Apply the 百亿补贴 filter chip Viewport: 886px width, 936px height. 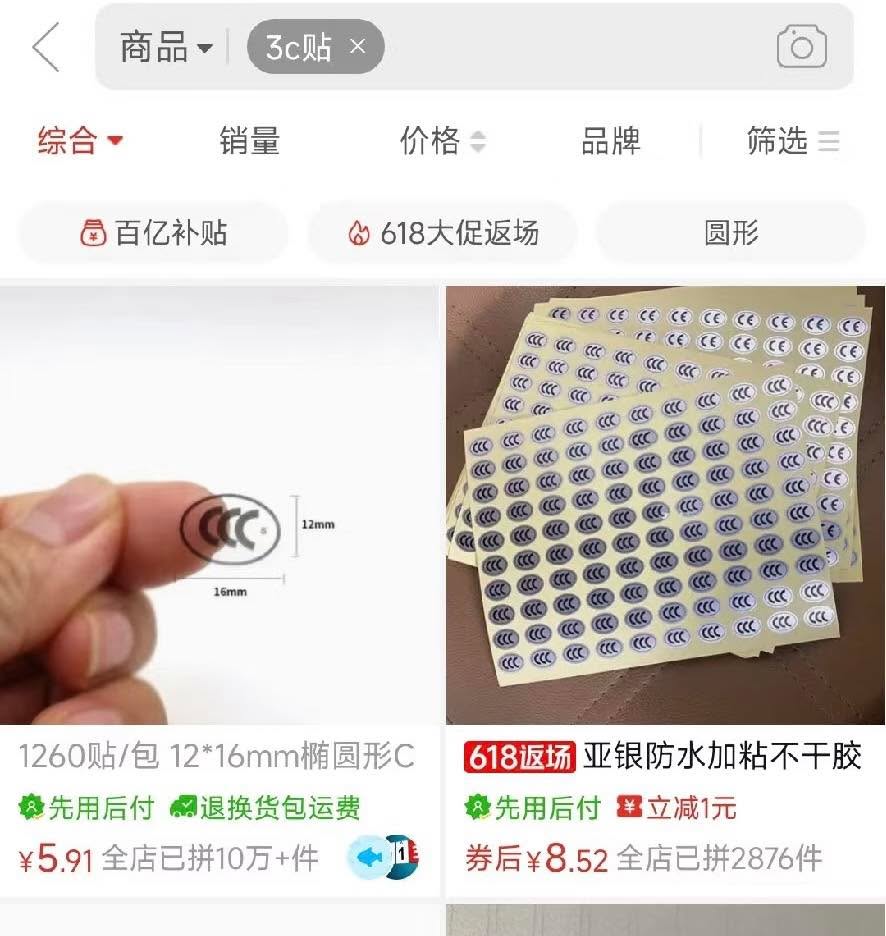tap(154, 233)
